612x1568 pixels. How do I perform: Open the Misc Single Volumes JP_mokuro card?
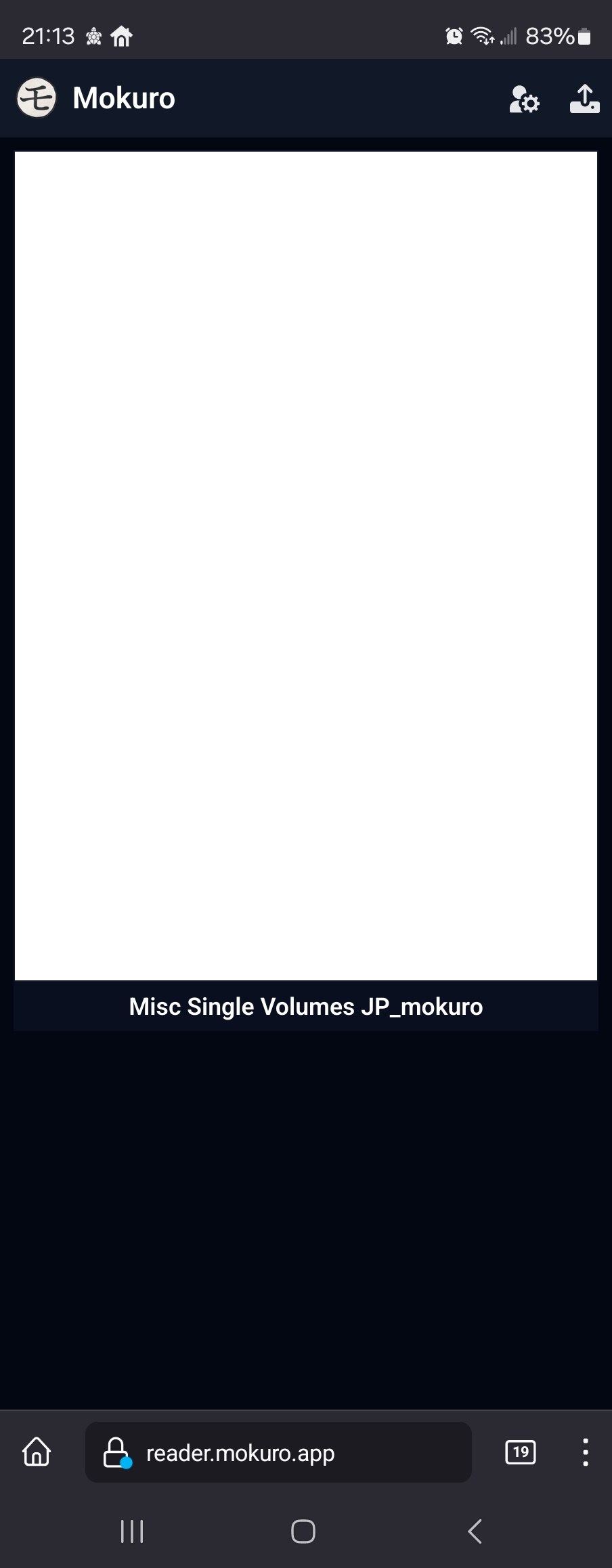pos(306,590)
